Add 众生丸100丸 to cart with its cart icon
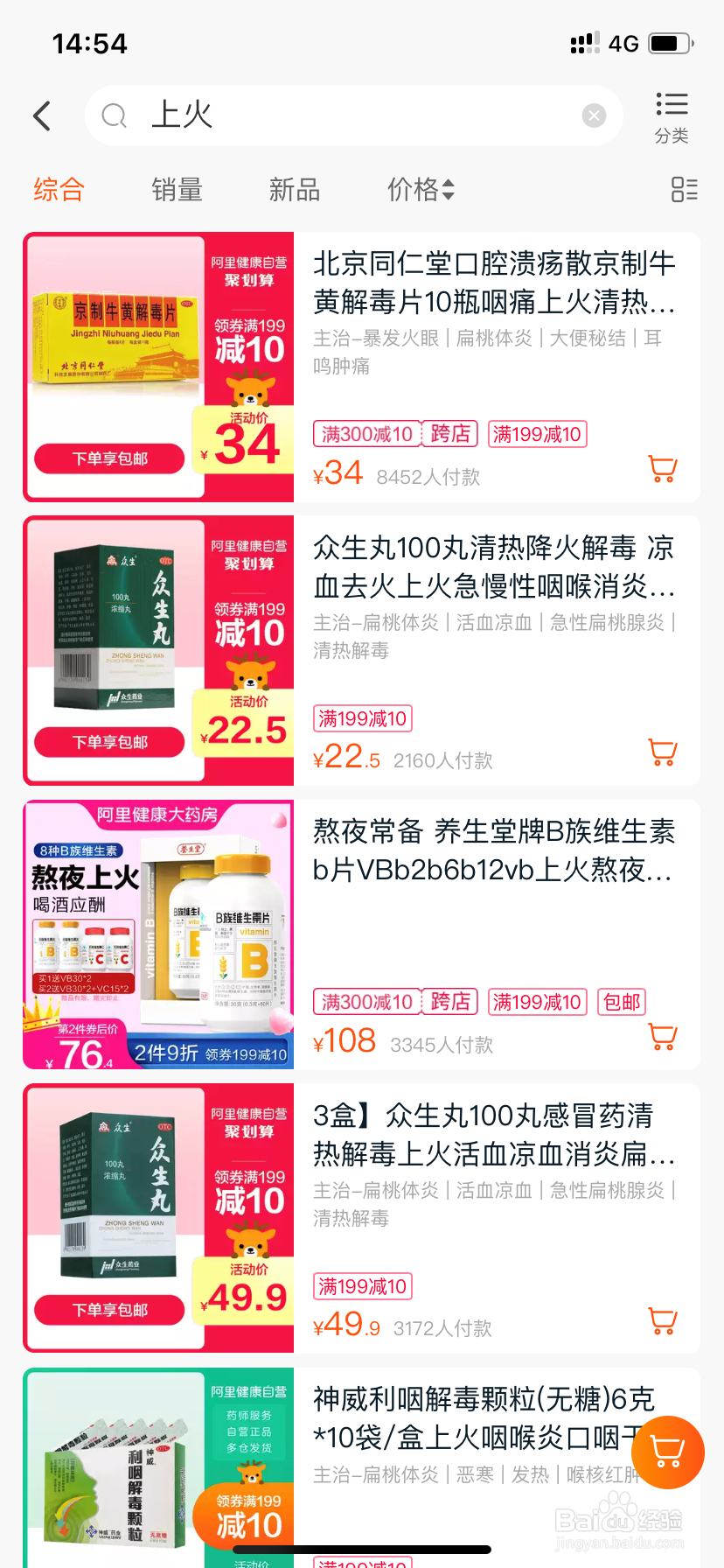Image resolution: width=724 pixels, height=1568 pixels. tap(662, 752)
